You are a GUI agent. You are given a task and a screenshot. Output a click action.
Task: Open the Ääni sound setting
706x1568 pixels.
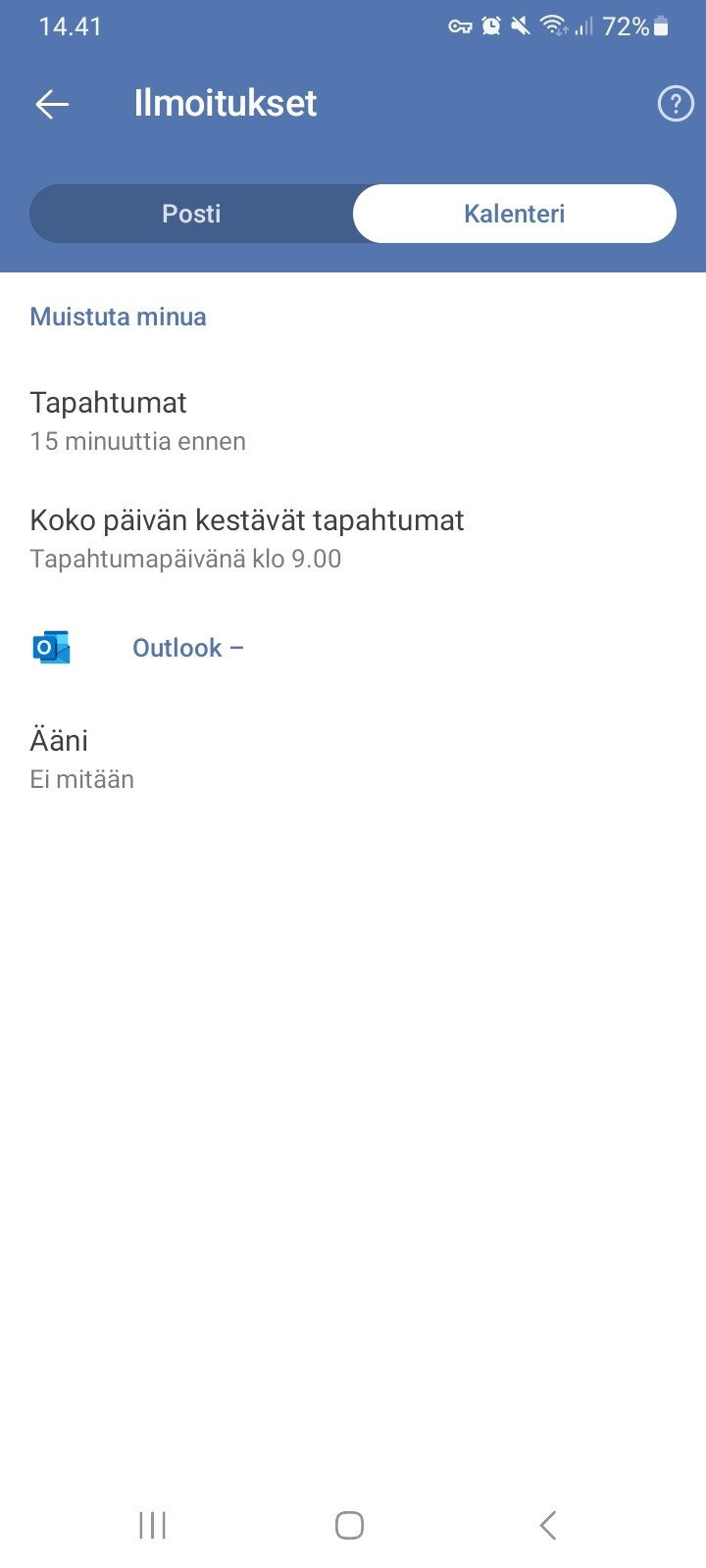(353, 759)
